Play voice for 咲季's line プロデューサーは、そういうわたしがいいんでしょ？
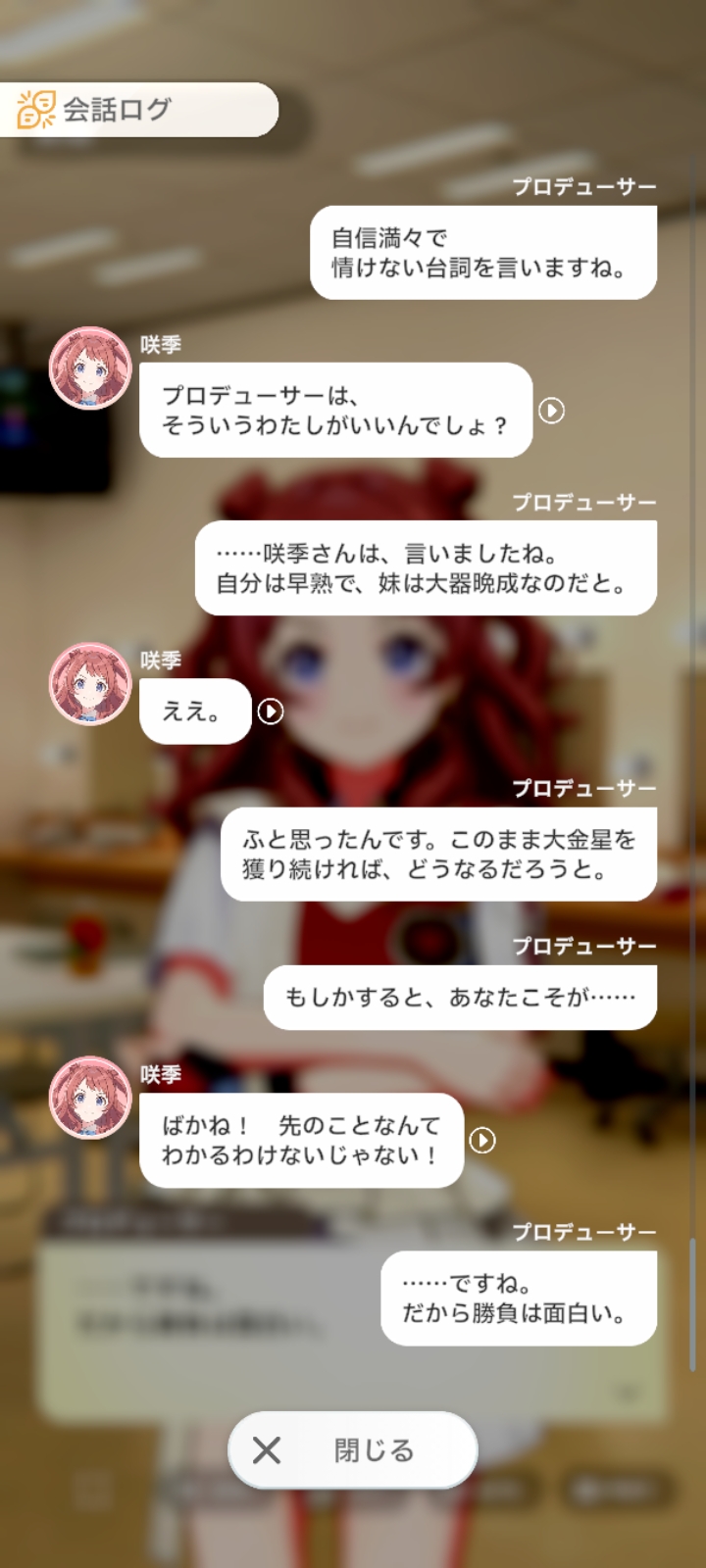Viewport: 706px width, 1568px height. coord(551,411)
